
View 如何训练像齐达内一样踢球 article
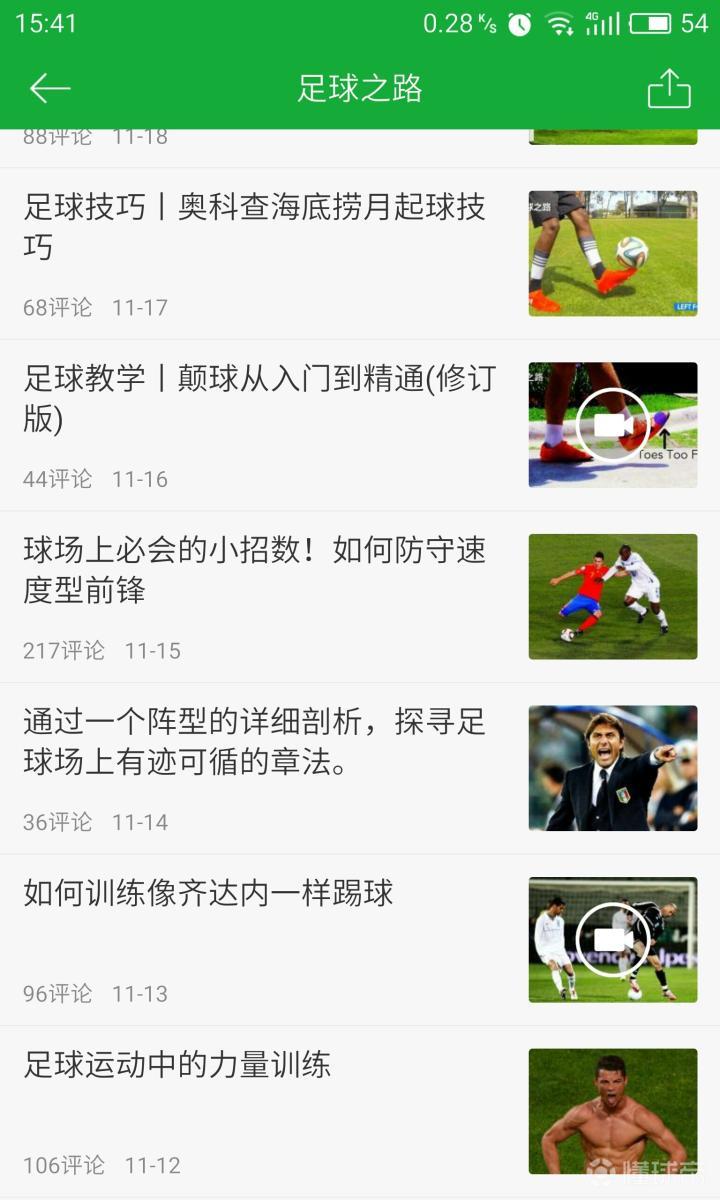[209, 893]
